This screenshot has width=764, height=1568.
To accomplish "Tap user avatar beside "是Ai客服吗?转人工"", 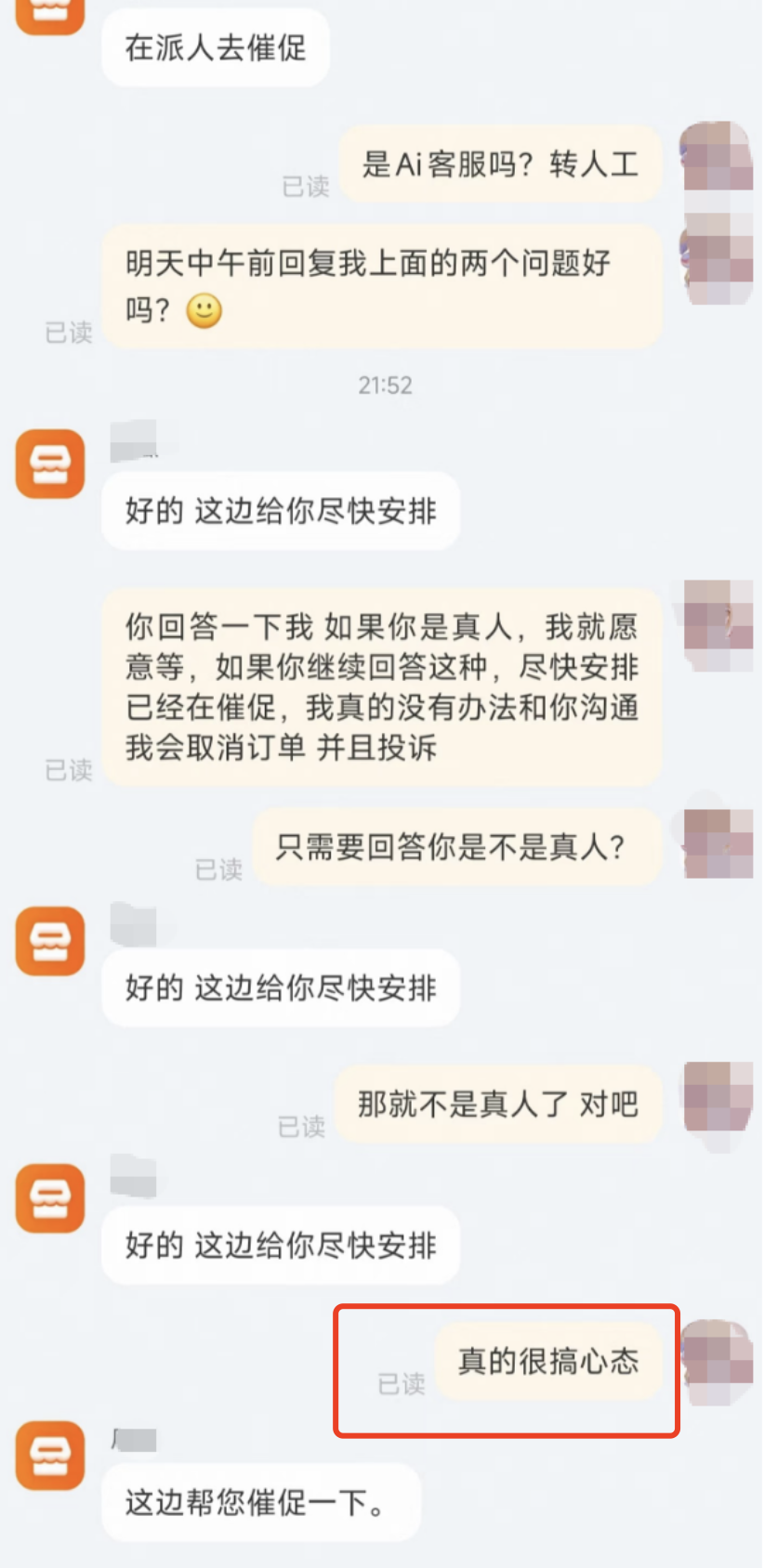I will pos(717,158).
